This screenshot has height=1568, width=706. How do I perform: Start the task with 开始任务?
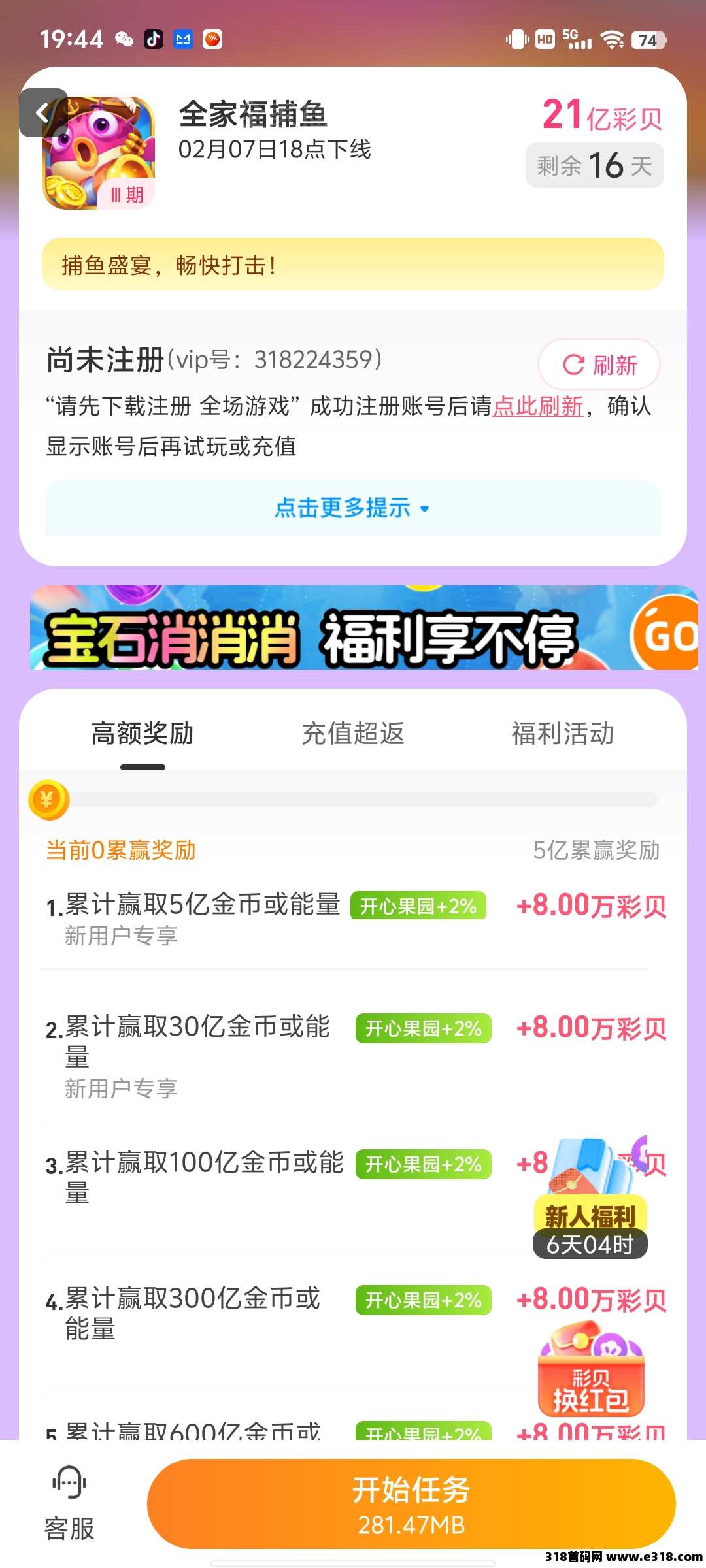pos(411,1504)
